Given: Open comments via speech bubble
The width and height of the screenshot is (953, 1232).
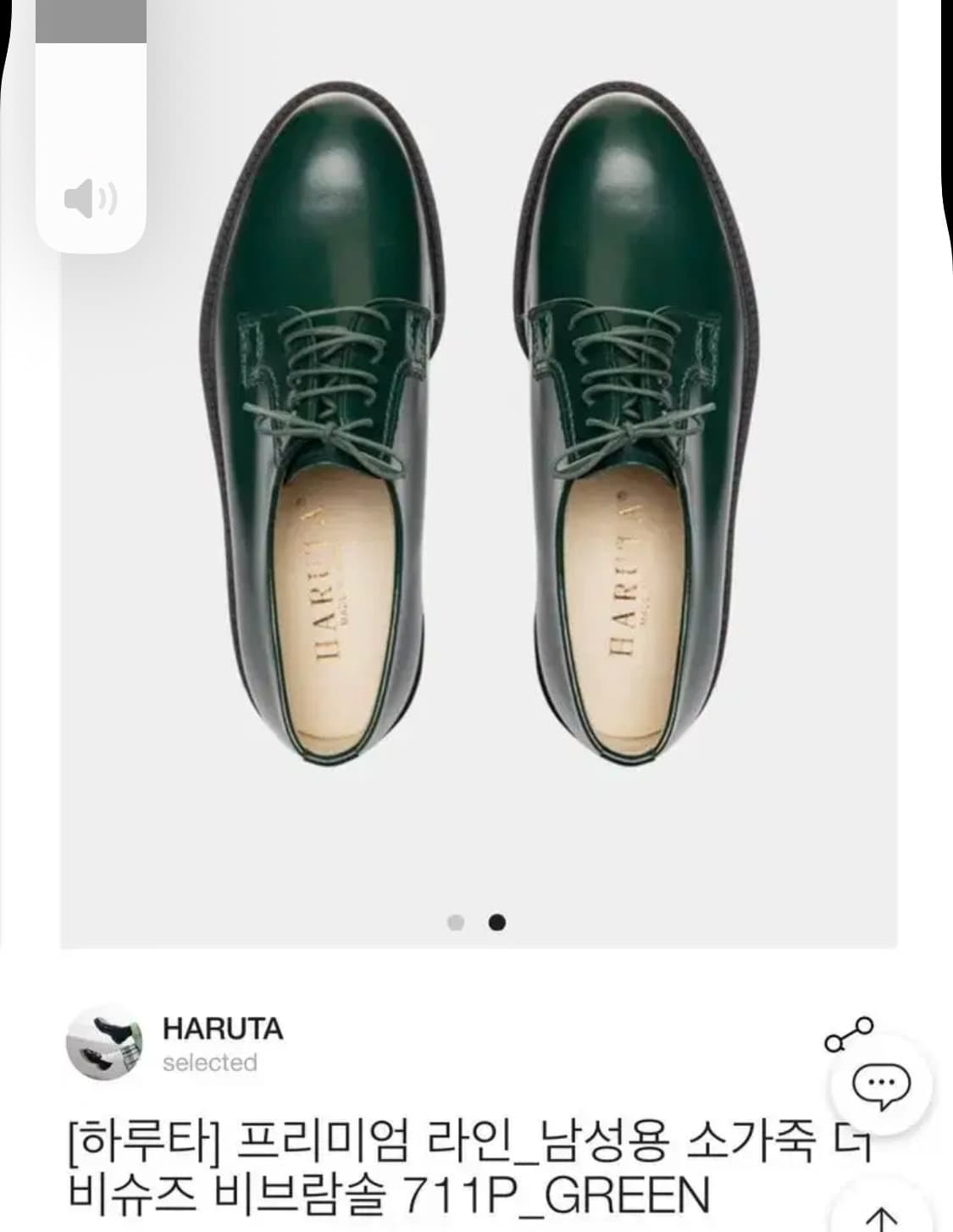Looking at the screenshot, I should 882,1089.
